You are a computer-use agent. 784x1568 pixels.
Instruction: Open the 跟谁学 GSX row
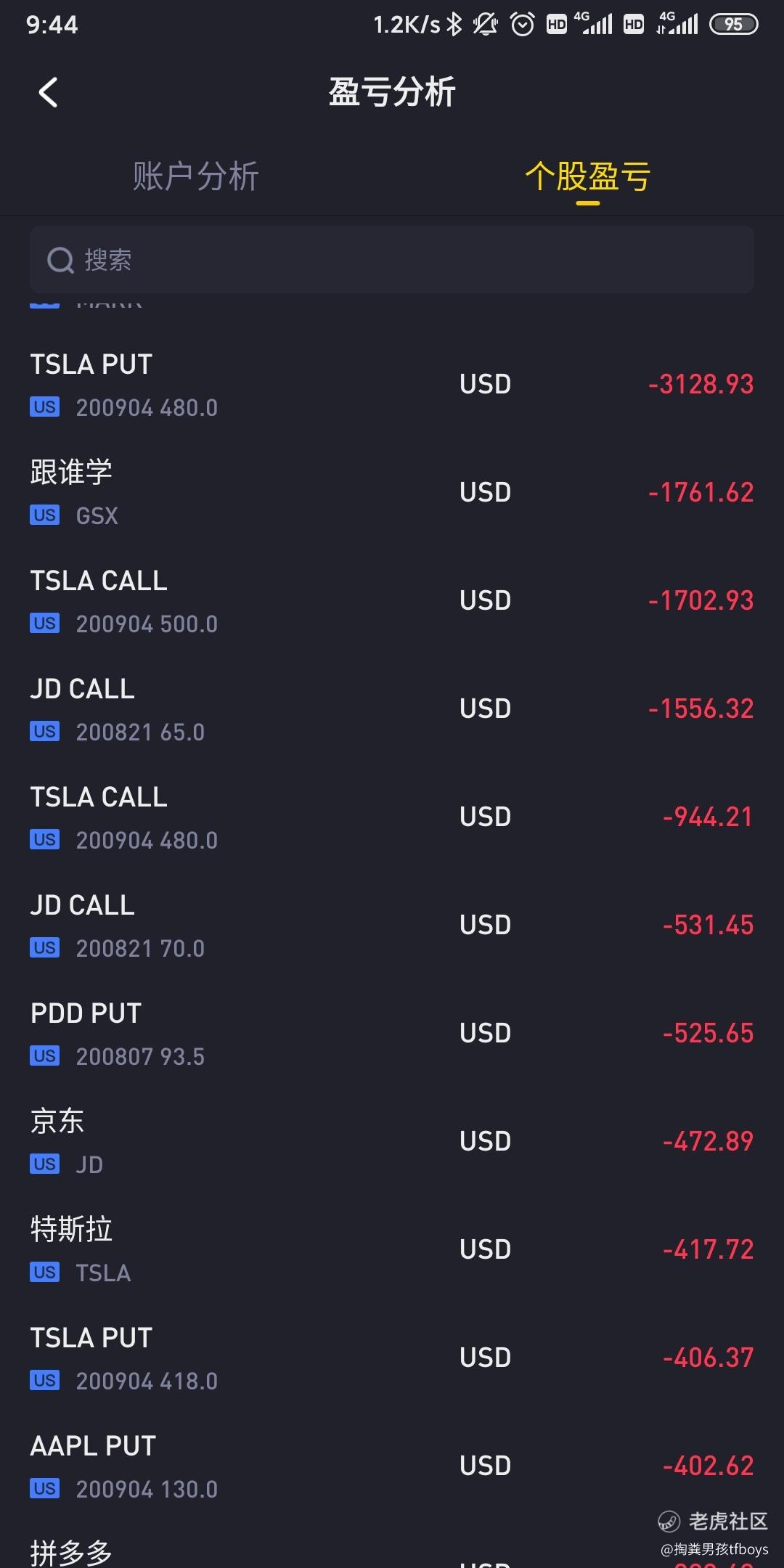coord(392,493)
